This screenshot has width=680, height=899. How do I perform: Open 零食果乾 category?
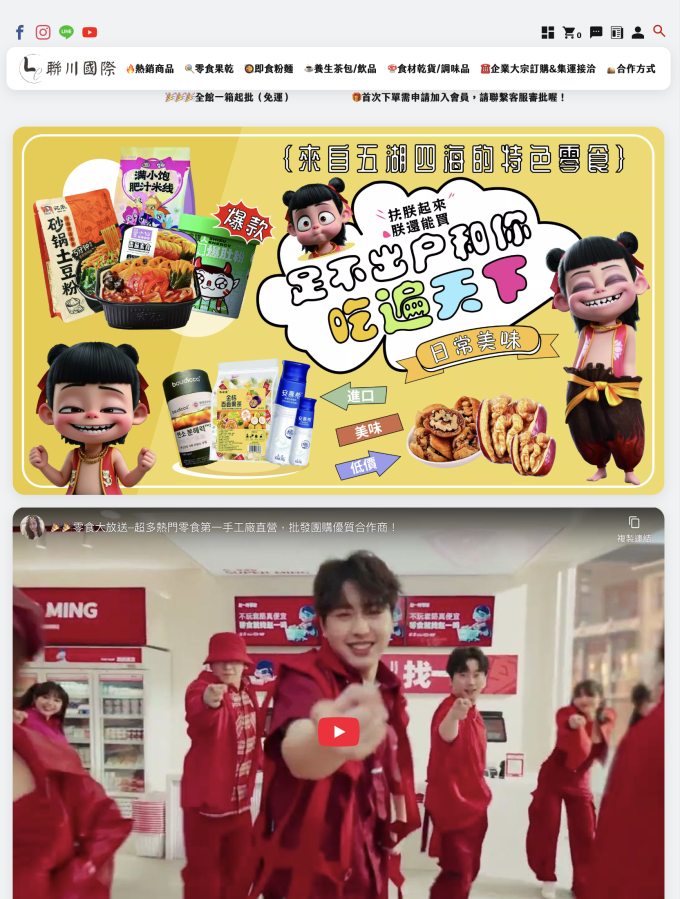[209, 69]
